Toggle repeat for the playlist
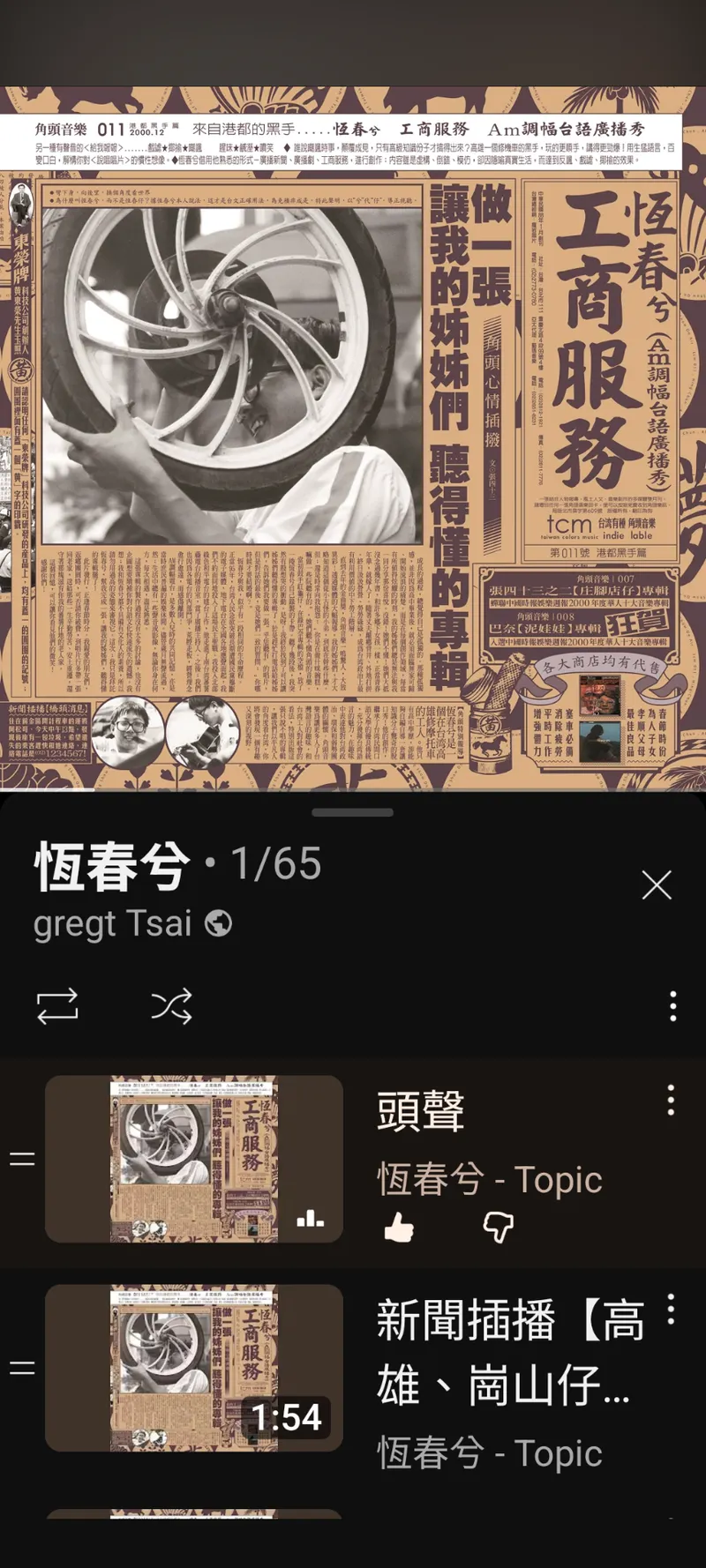Image resolution: width=706 pixels, height=1568 pixels. point(57,1006)
